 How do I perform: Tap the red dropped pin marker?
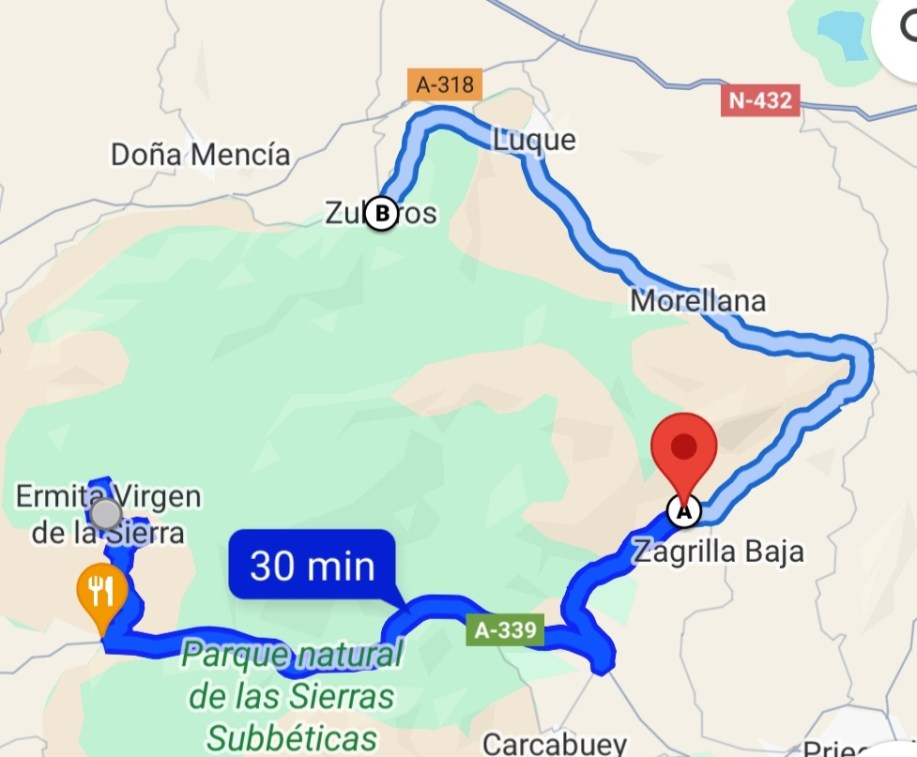click(x=684, y=451)
